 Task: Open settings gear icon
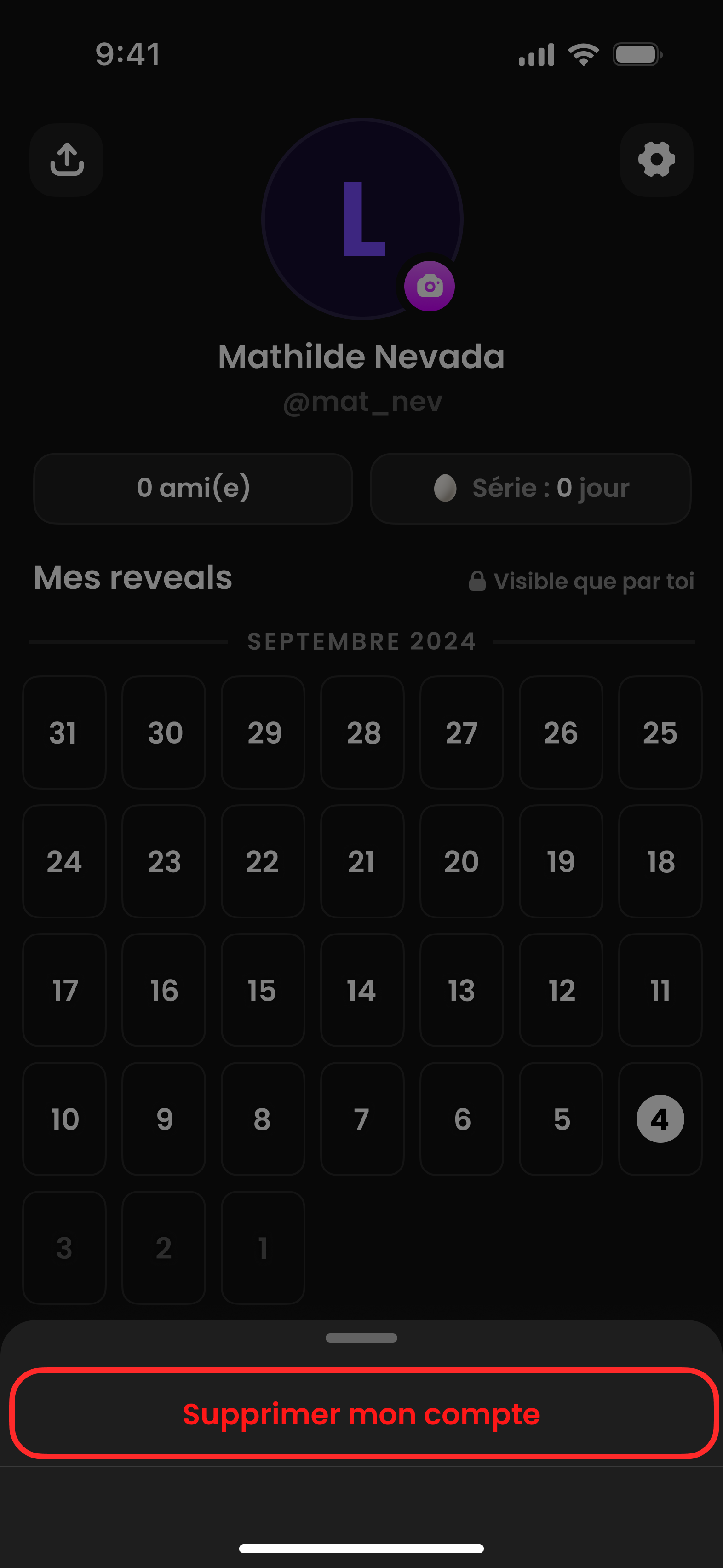(656, 160)
